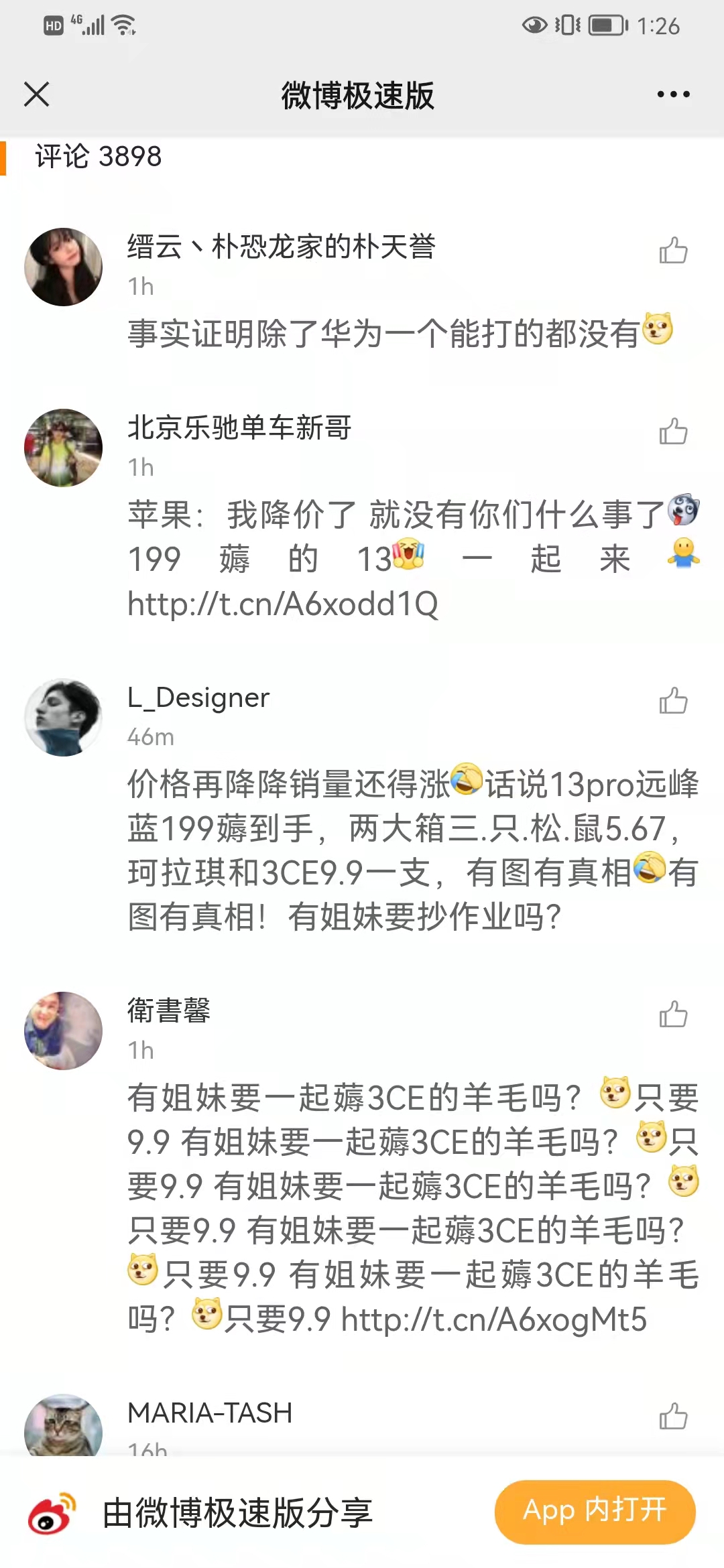The height and width of the screenshot is (1568, 724).
Task: Like MARIA-TASH's comment
Action: (673, 1416)
